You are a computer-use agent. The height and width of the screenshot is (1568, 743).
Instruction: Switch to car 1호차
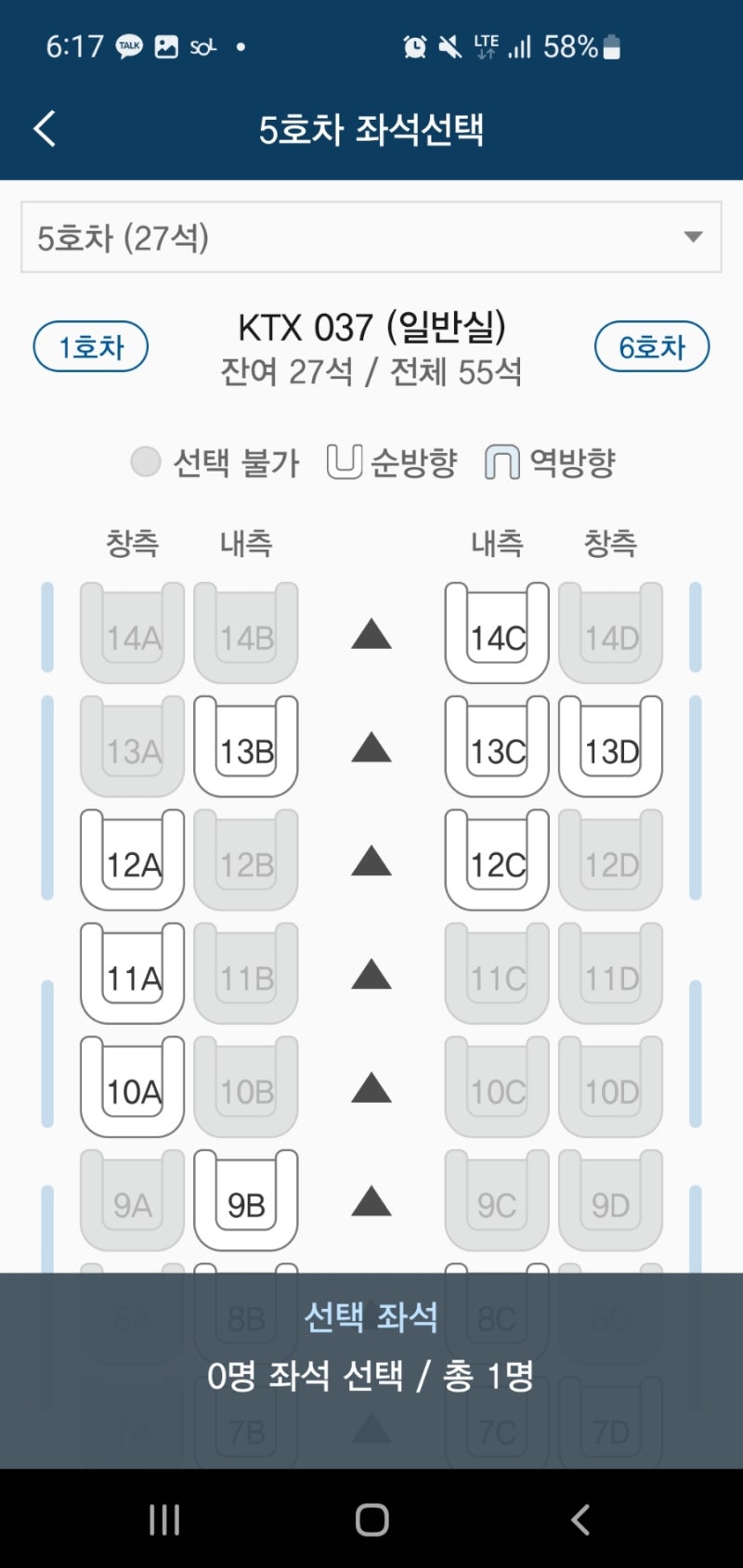pos(90,346)
